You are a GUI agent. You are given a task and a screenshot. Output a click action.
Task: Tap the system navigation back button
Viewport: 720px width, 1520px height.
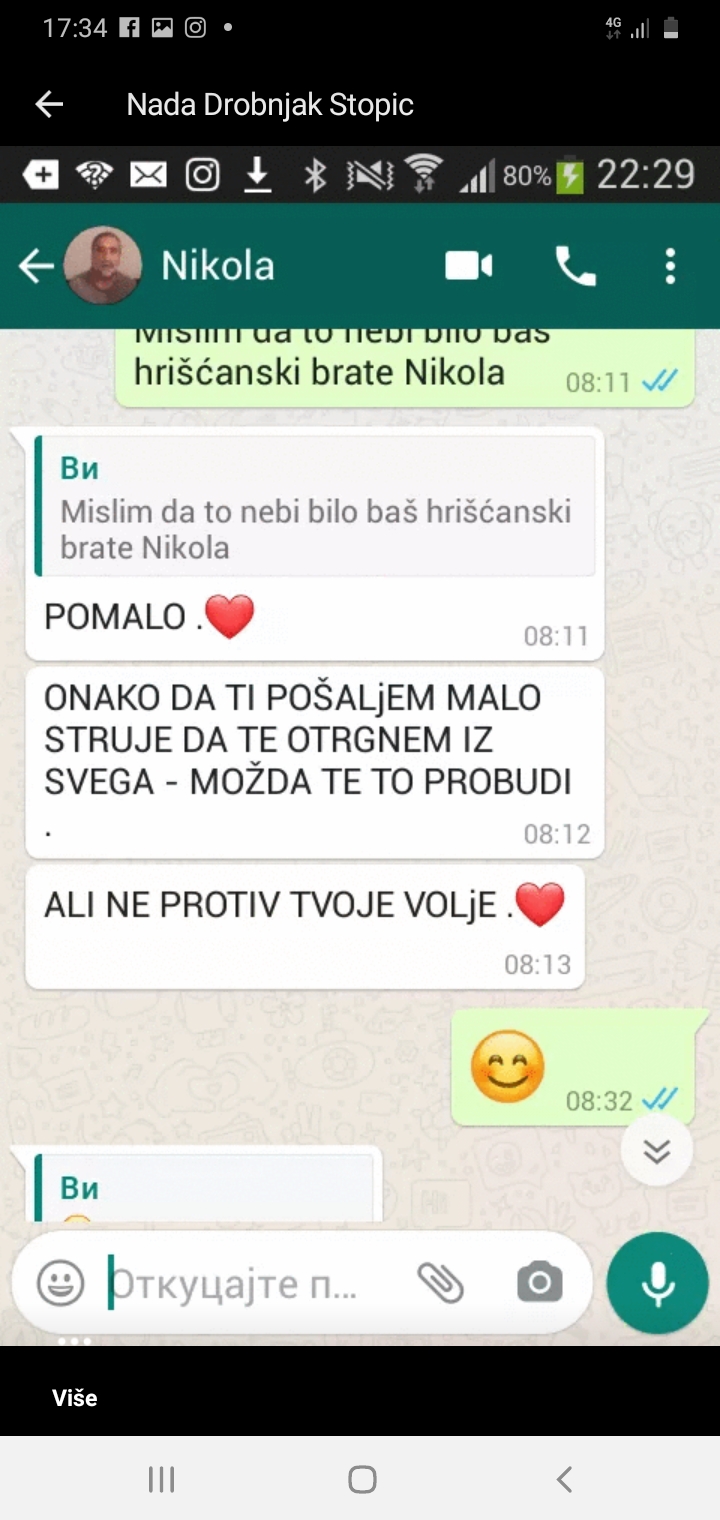564,1479
